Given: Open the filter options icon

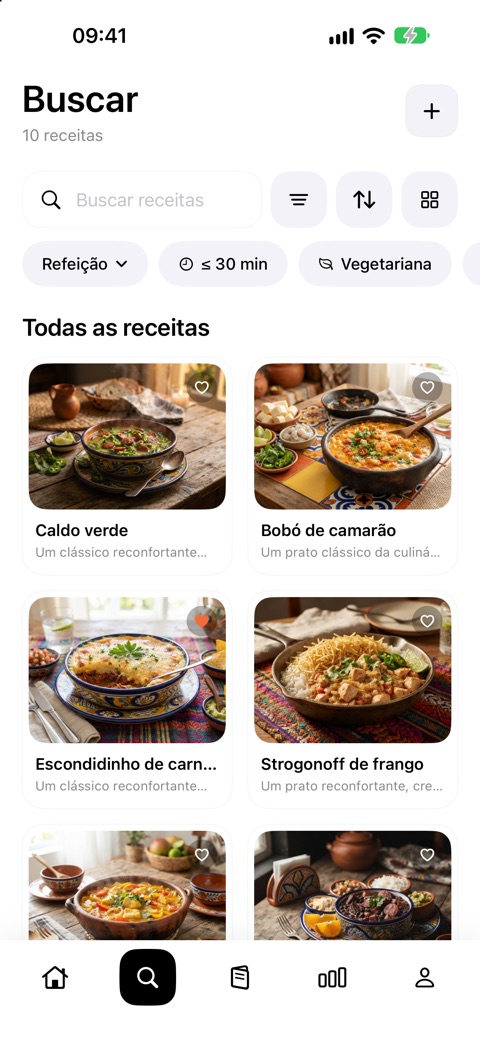Looking at the screenshot, I should pyautogui.click(x=299, y=200).
